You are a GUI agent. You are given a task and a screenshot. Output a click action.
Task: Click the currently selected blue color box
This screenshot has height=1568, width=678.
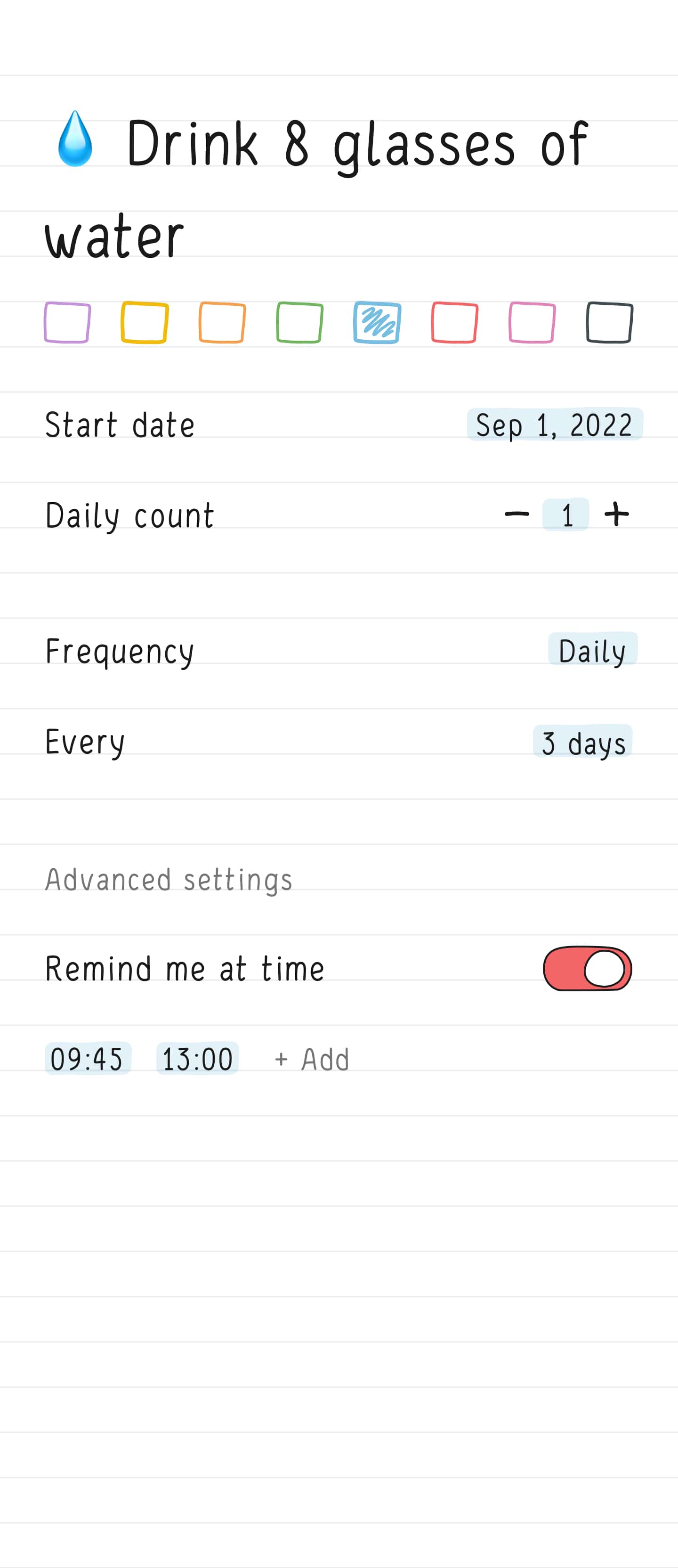378,321
